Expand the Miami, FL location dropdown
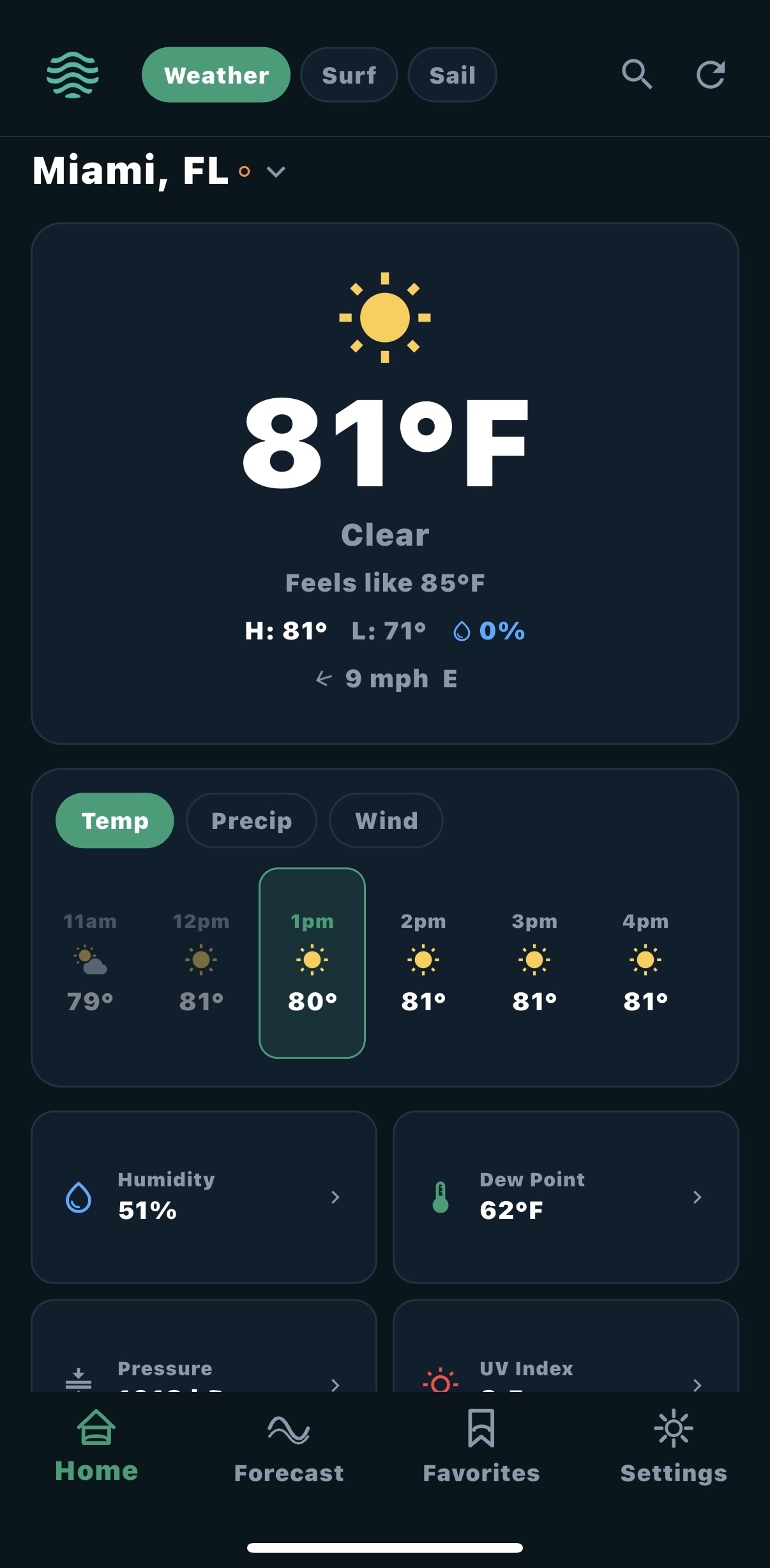This screenshot has width=770, height=1568. (x=275, y=172)
